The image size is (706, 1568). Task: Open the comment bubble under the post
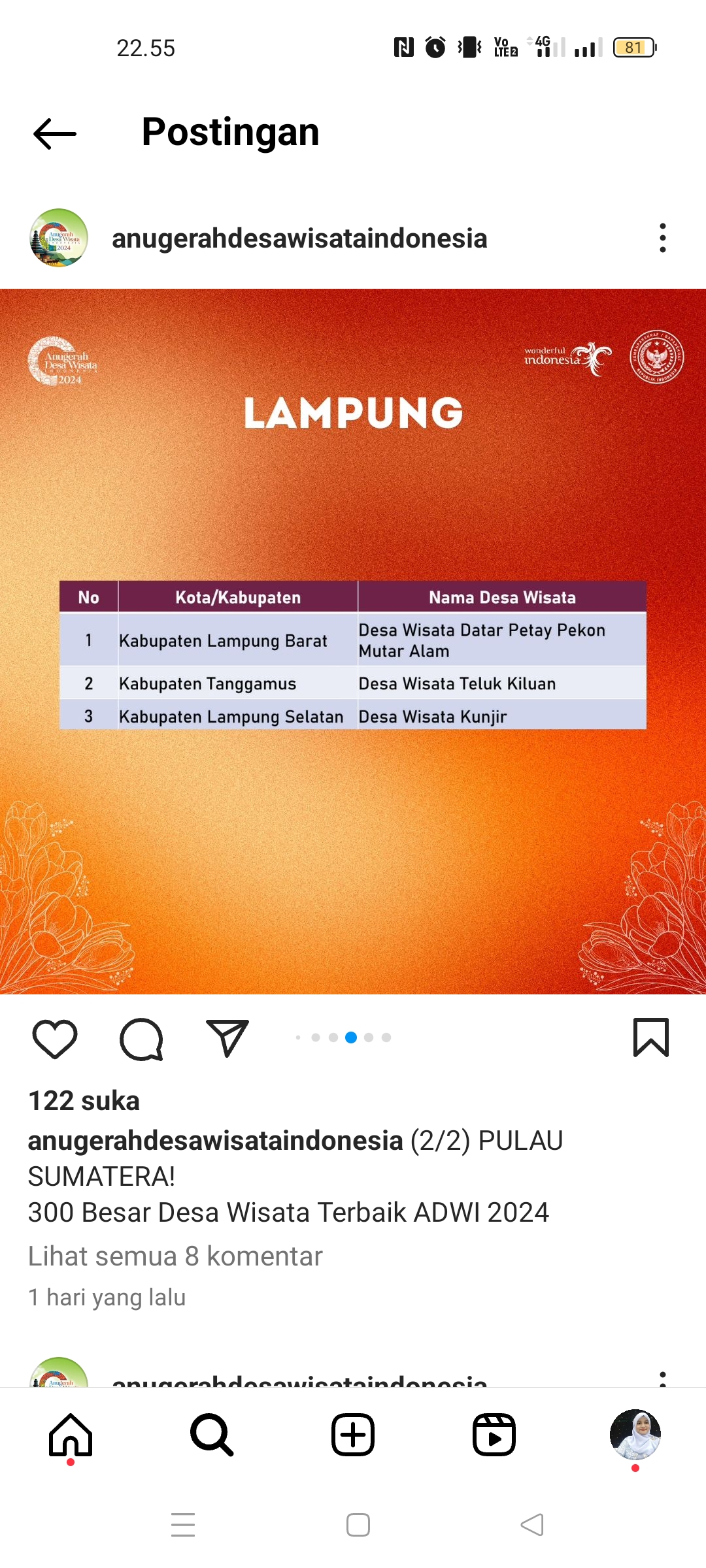pos(141,1038)
